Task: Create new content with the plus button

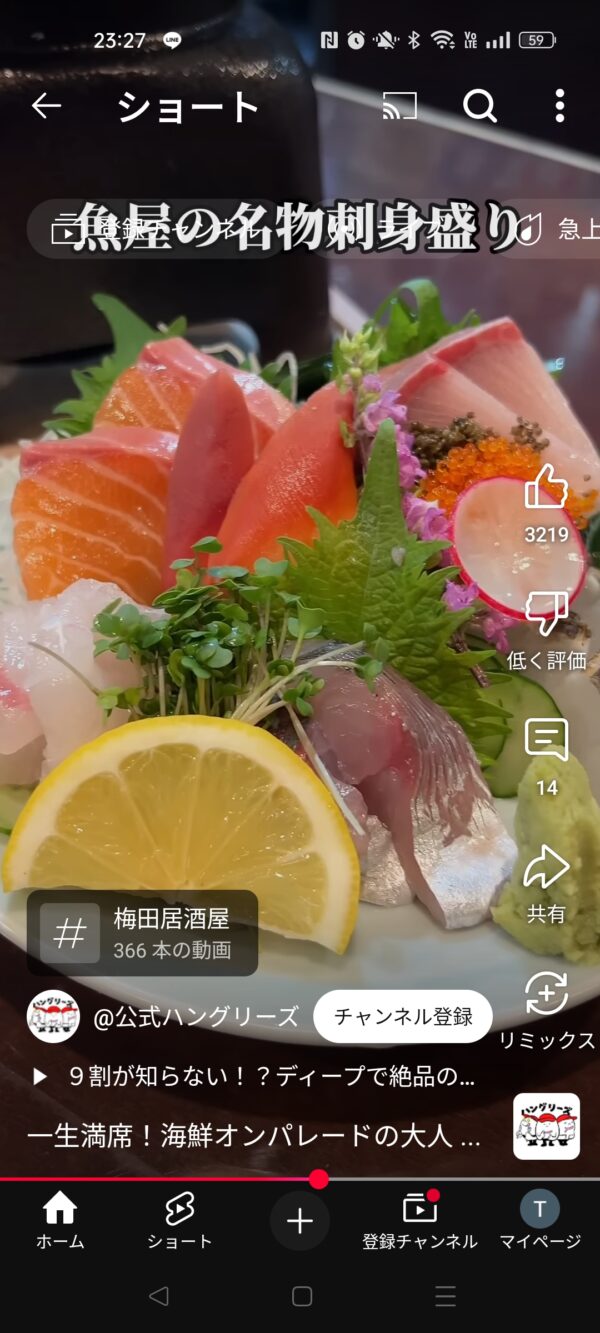Action: coord(300,1221)
